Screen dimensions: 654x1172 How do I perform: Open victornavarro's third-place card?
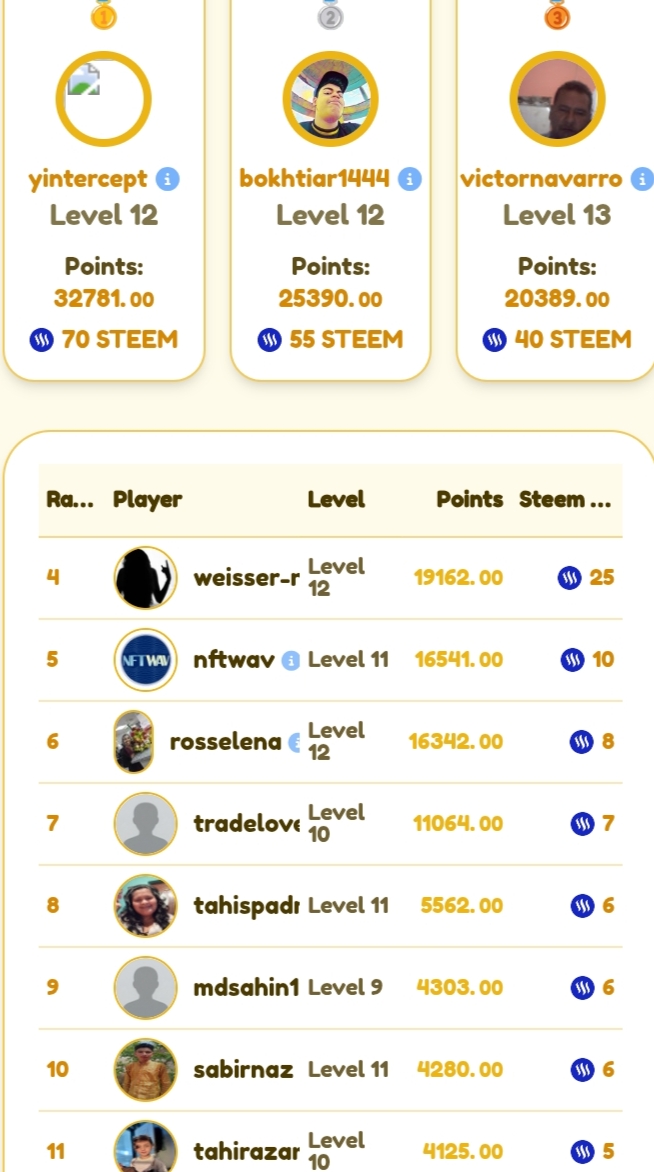[556, 189]
